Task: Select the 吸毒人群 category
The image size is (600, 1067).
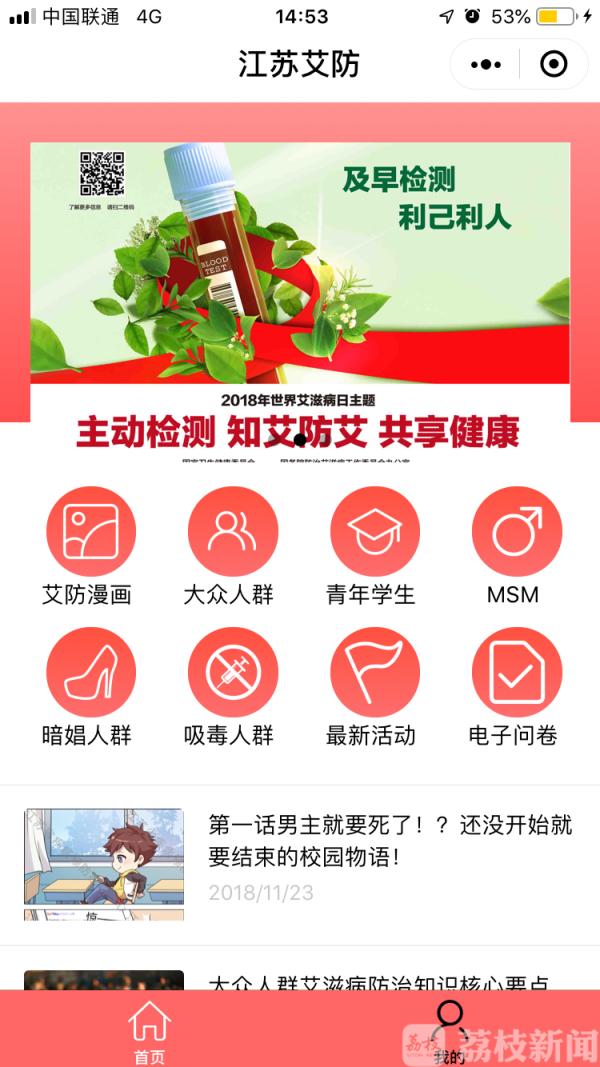Action: [232, 673]
